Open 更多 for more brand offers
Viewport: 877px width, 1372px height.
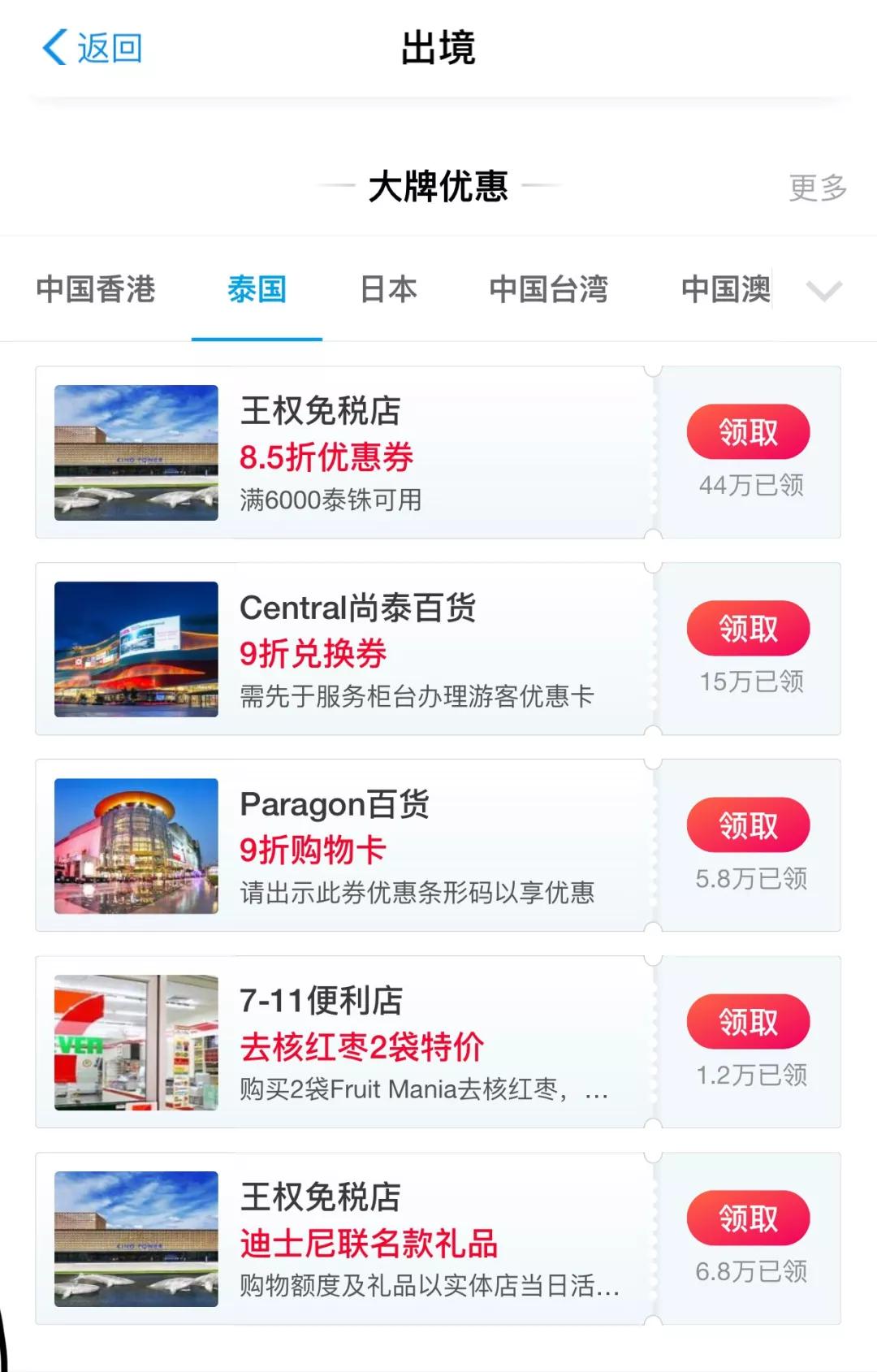(x=814, y=187)
